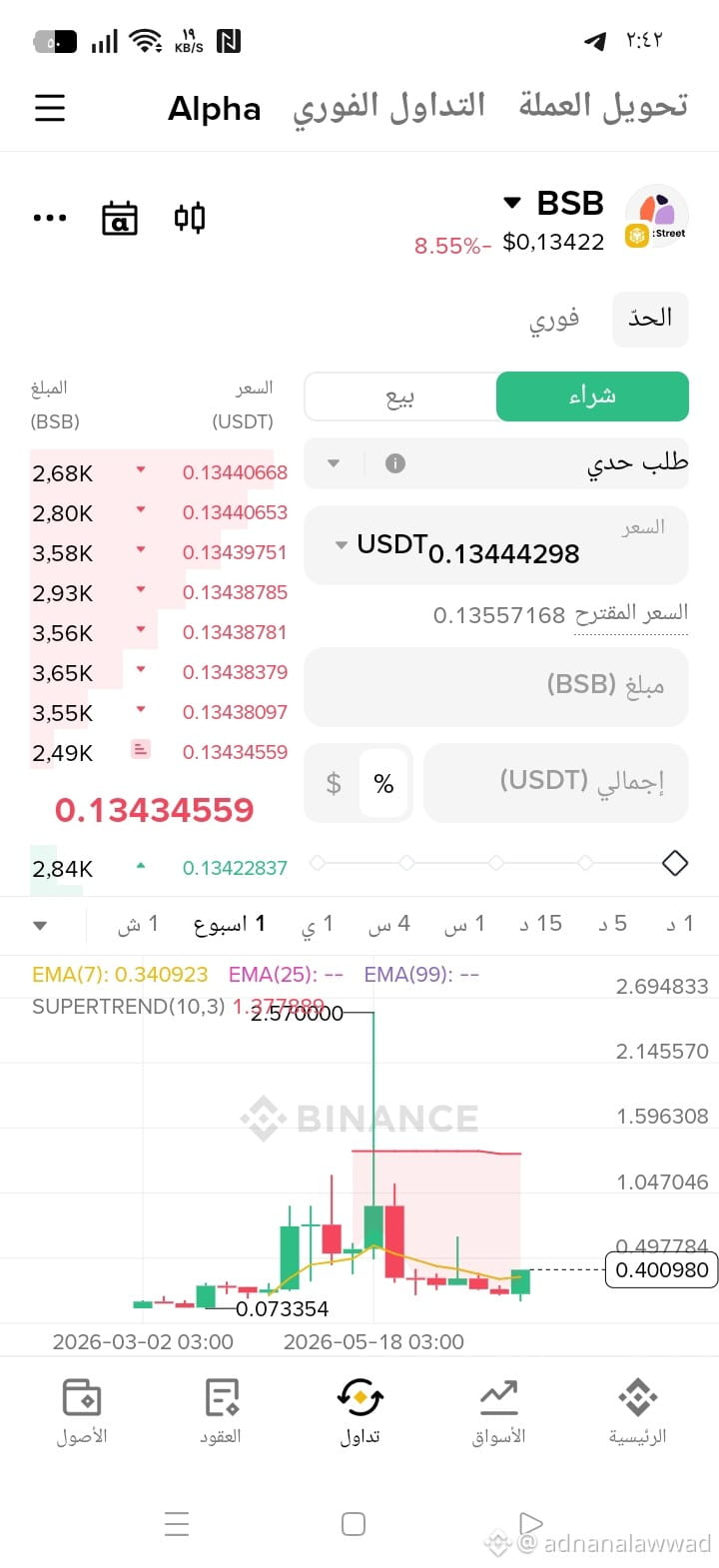Go to the الرئيسية home tab

click(x=637, y=1412)
